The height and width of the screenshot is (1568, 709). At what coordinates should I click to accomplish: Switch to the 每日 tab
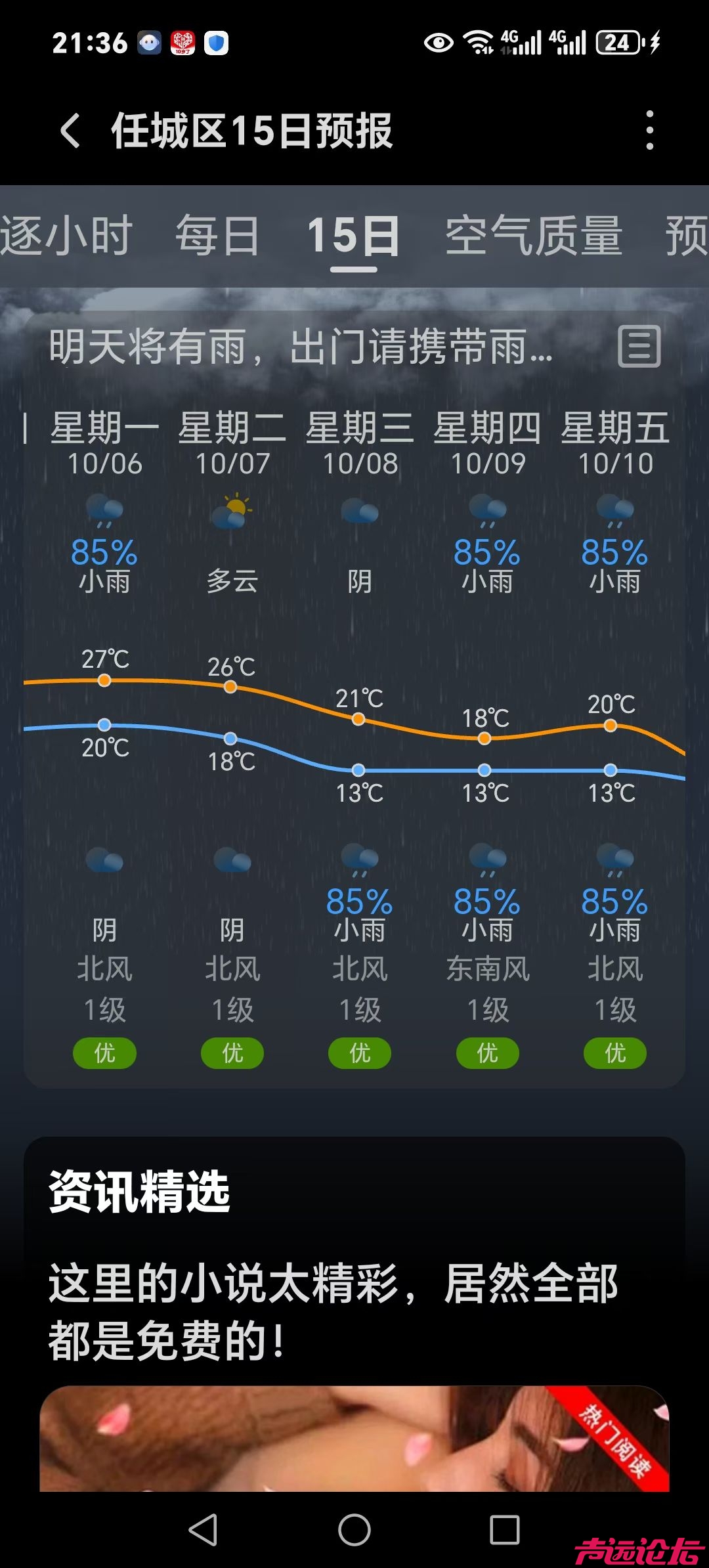tap(217, 236)
